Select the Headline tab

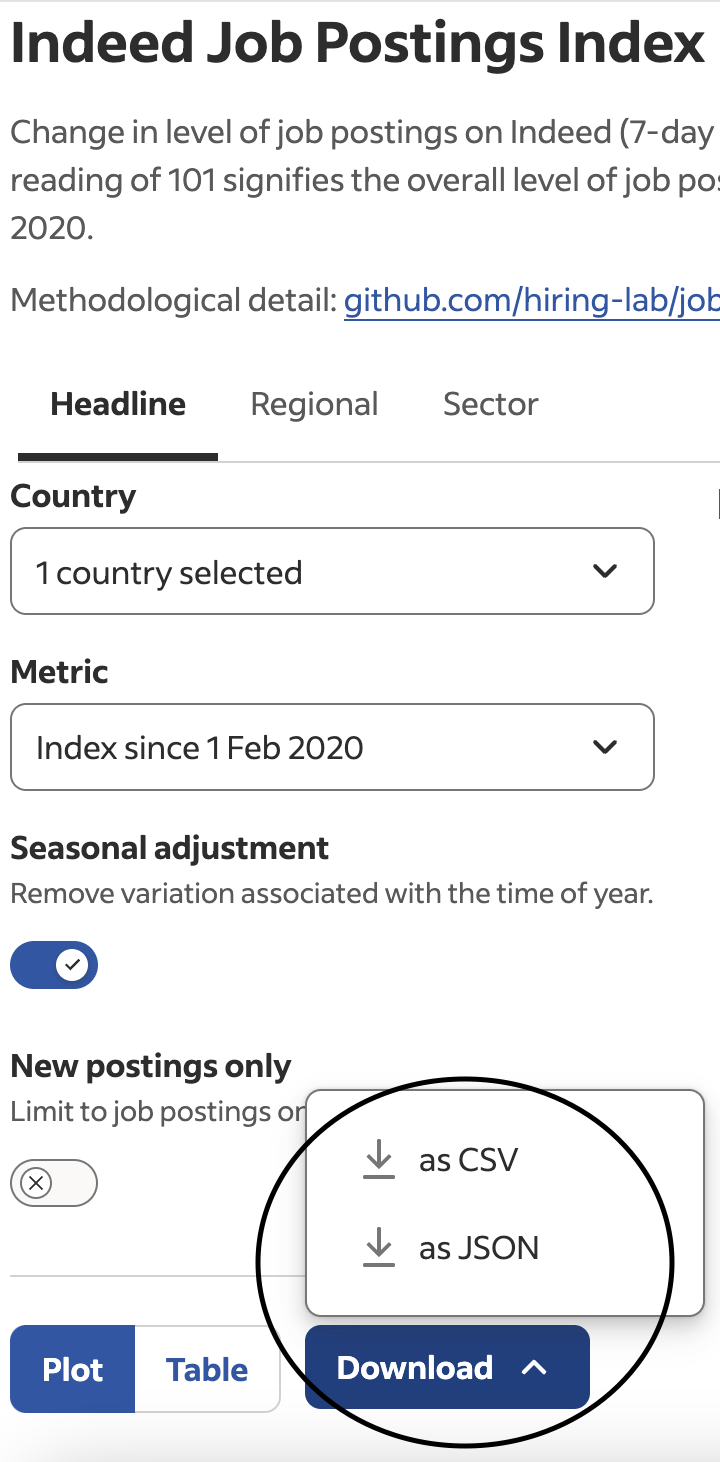pyautogui.click(x=117, y=403)
